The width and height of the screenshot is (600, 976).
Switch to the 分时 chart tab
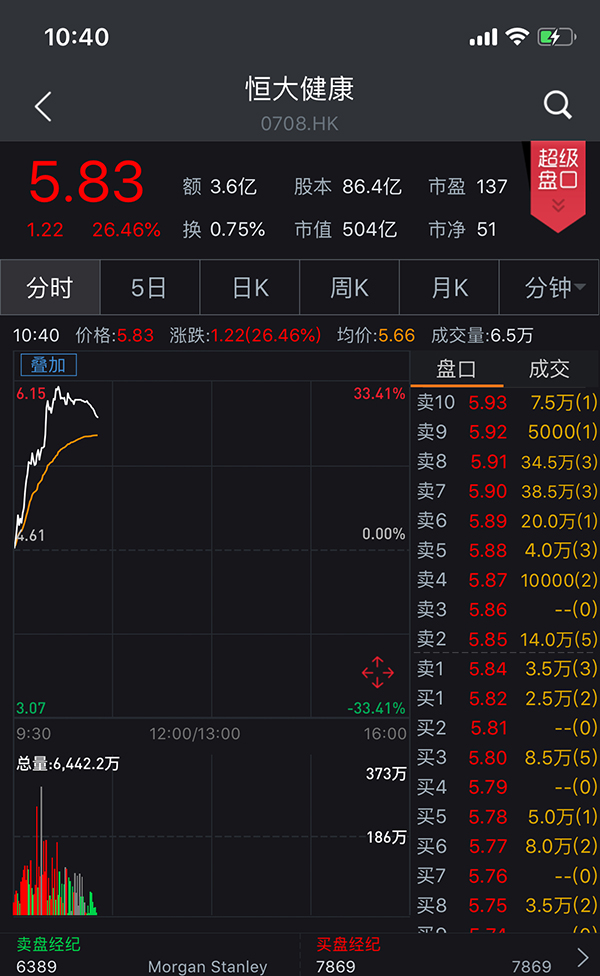[x=50, y=288]
